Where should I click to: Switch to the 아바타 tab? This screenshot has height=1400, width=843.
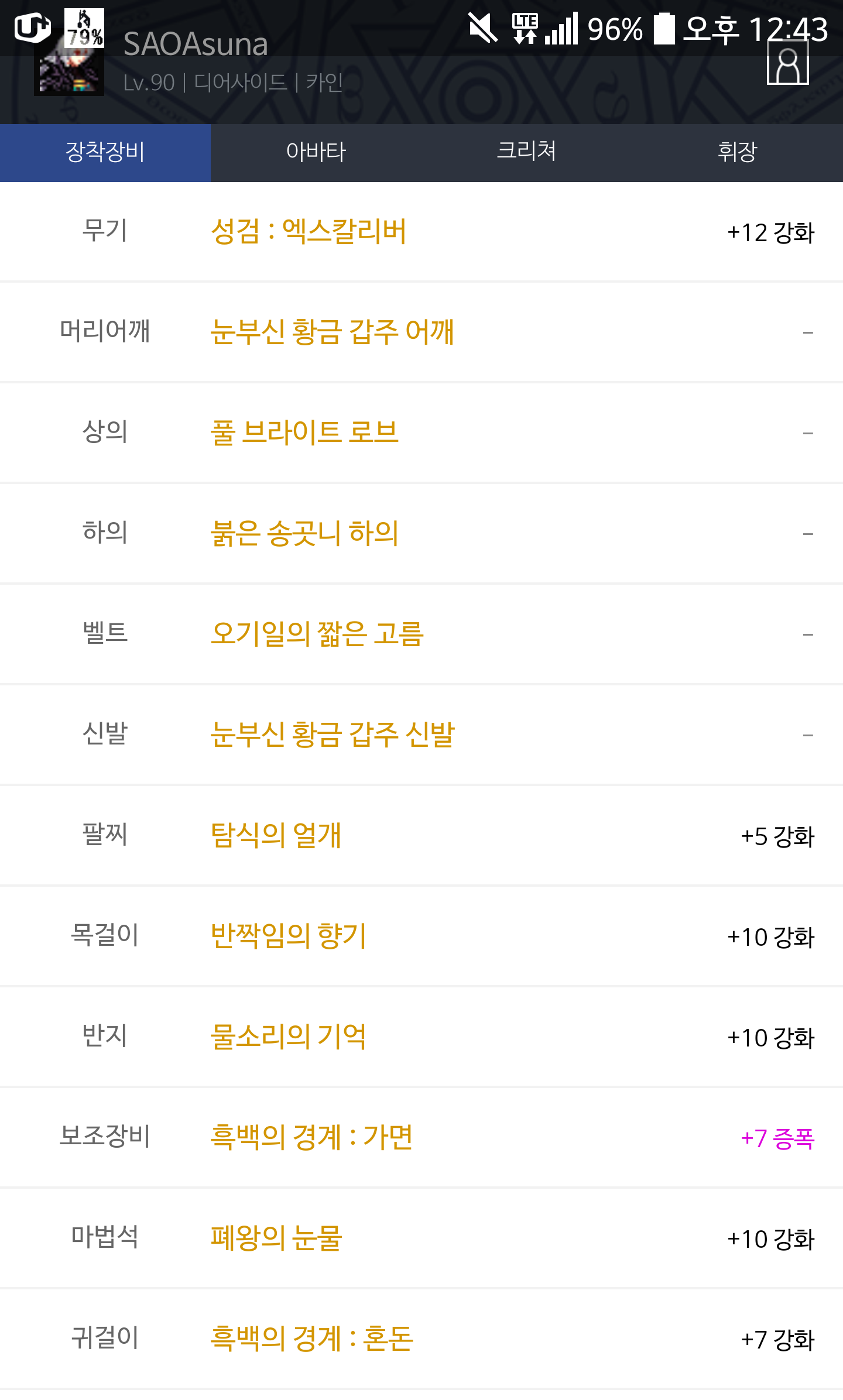(x=316, y=153)
